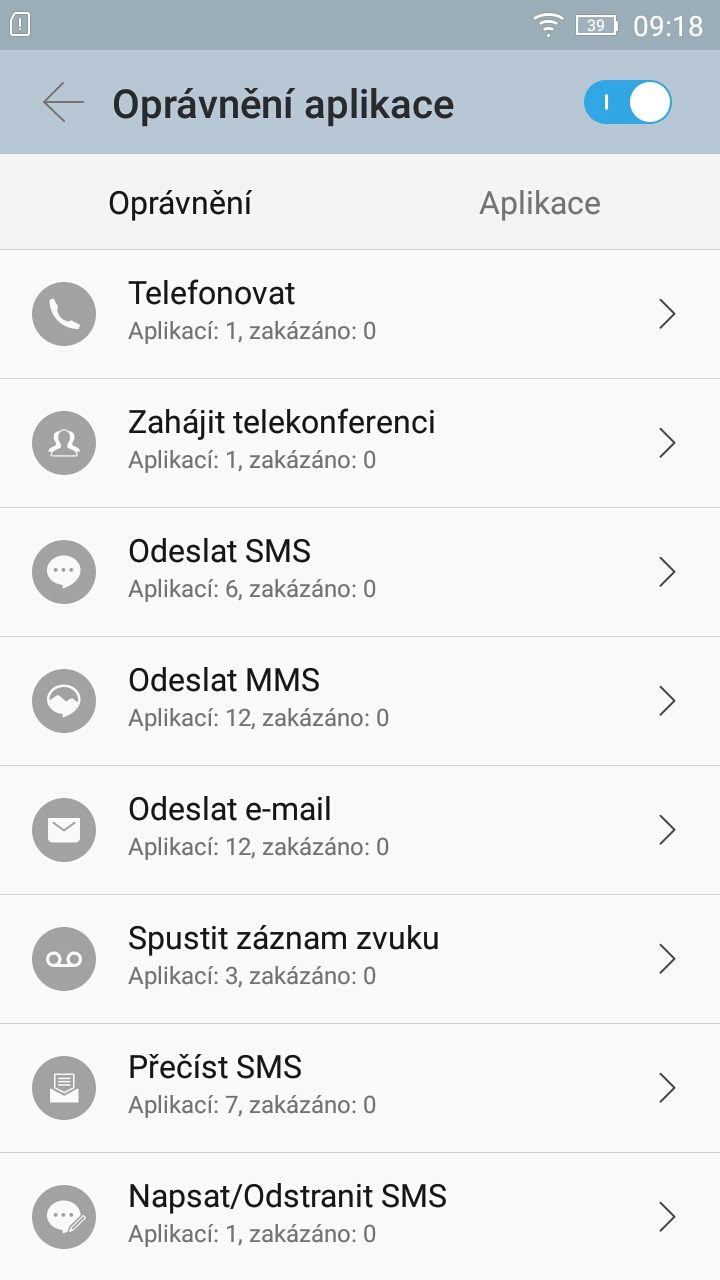This screenshot has width=720, height=1280.
Task: Open Napsat/Odstranit SMS permission
Action: (360, 1216)
